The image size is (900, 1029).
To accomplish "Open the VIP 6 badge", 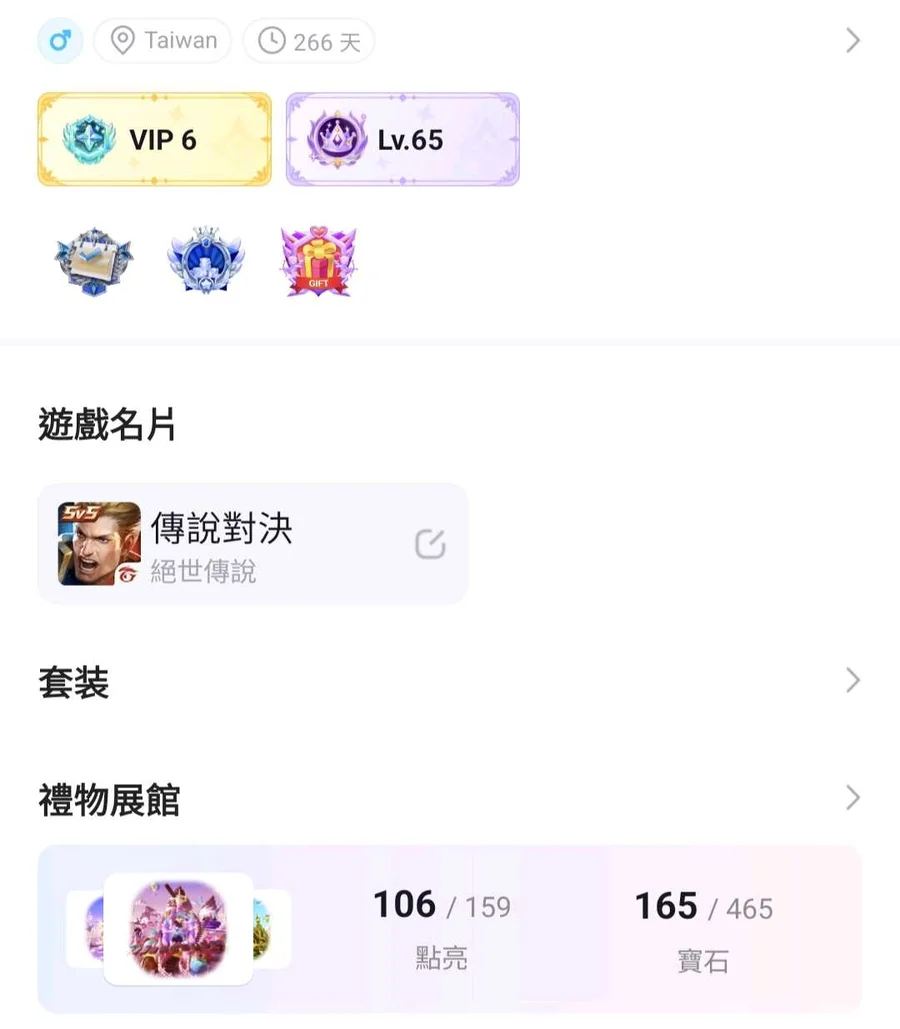I will [x=154, y=140].
